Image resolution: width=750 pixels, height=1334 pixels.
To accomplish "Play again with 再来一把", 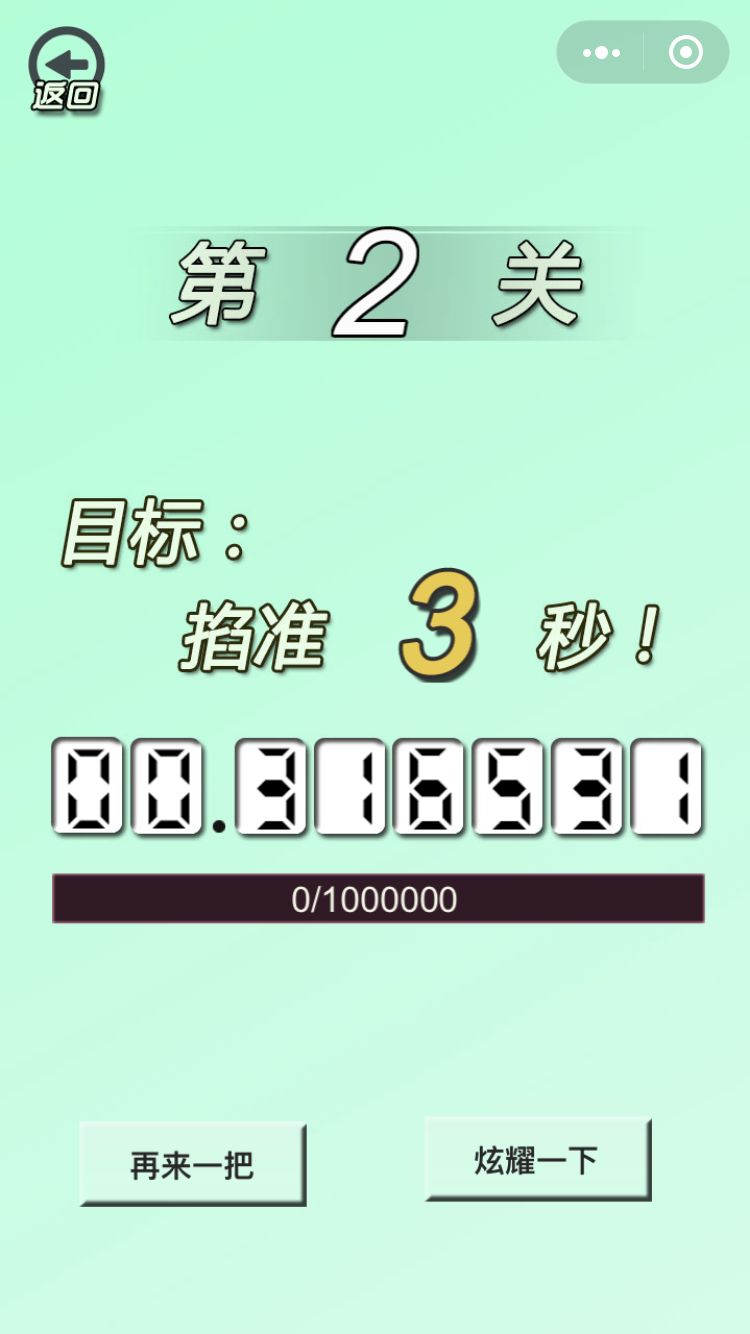I will [192, 1164].
